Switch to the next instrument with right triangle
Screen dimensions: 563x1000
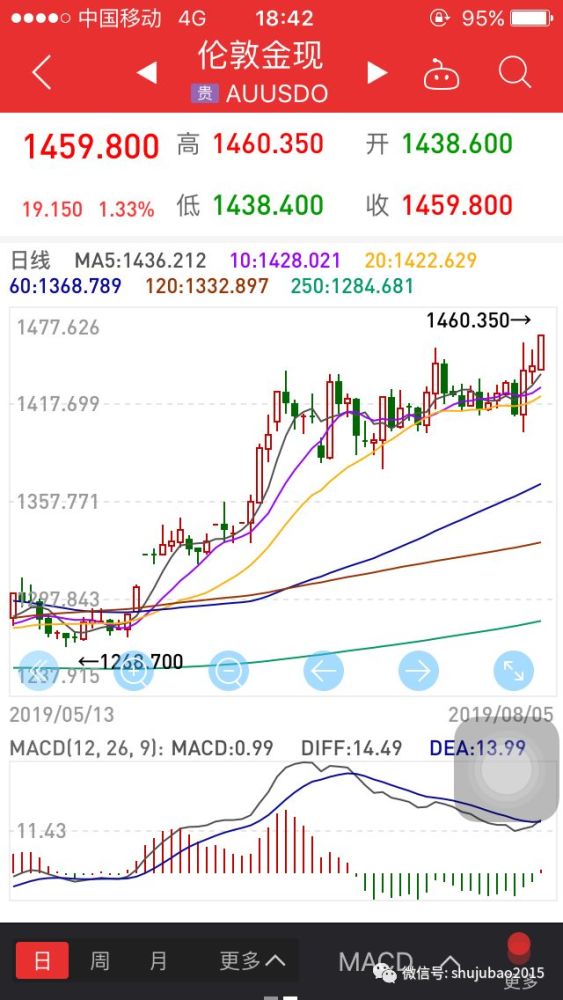tap(377, 73)
